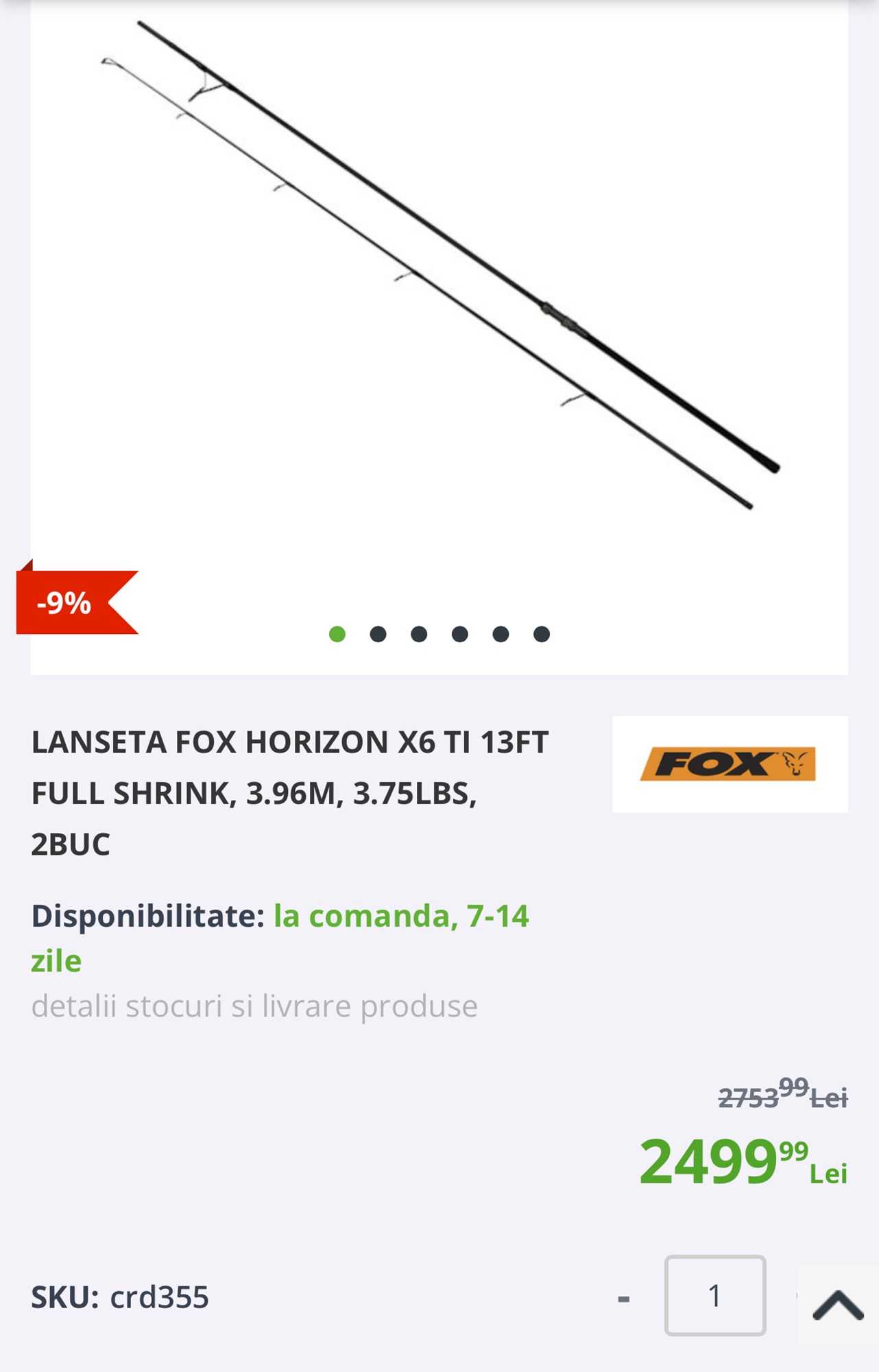Jump to the second image dot
The width and height of the screenshot is (879, 1372).
tap(378, 635)
